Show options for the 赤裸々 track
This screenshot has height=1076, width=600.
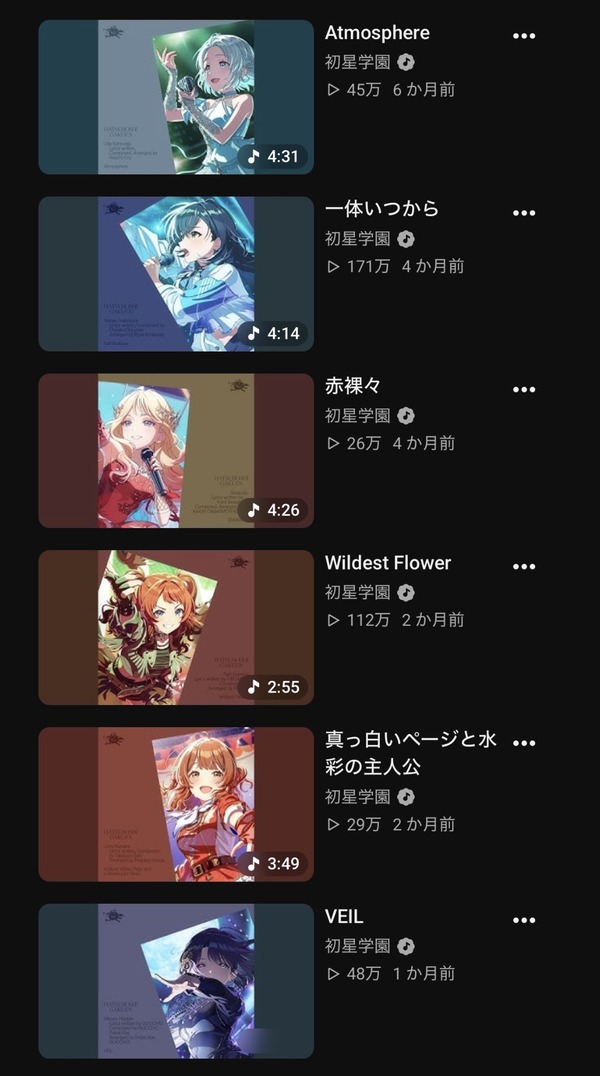click(524, 389)
